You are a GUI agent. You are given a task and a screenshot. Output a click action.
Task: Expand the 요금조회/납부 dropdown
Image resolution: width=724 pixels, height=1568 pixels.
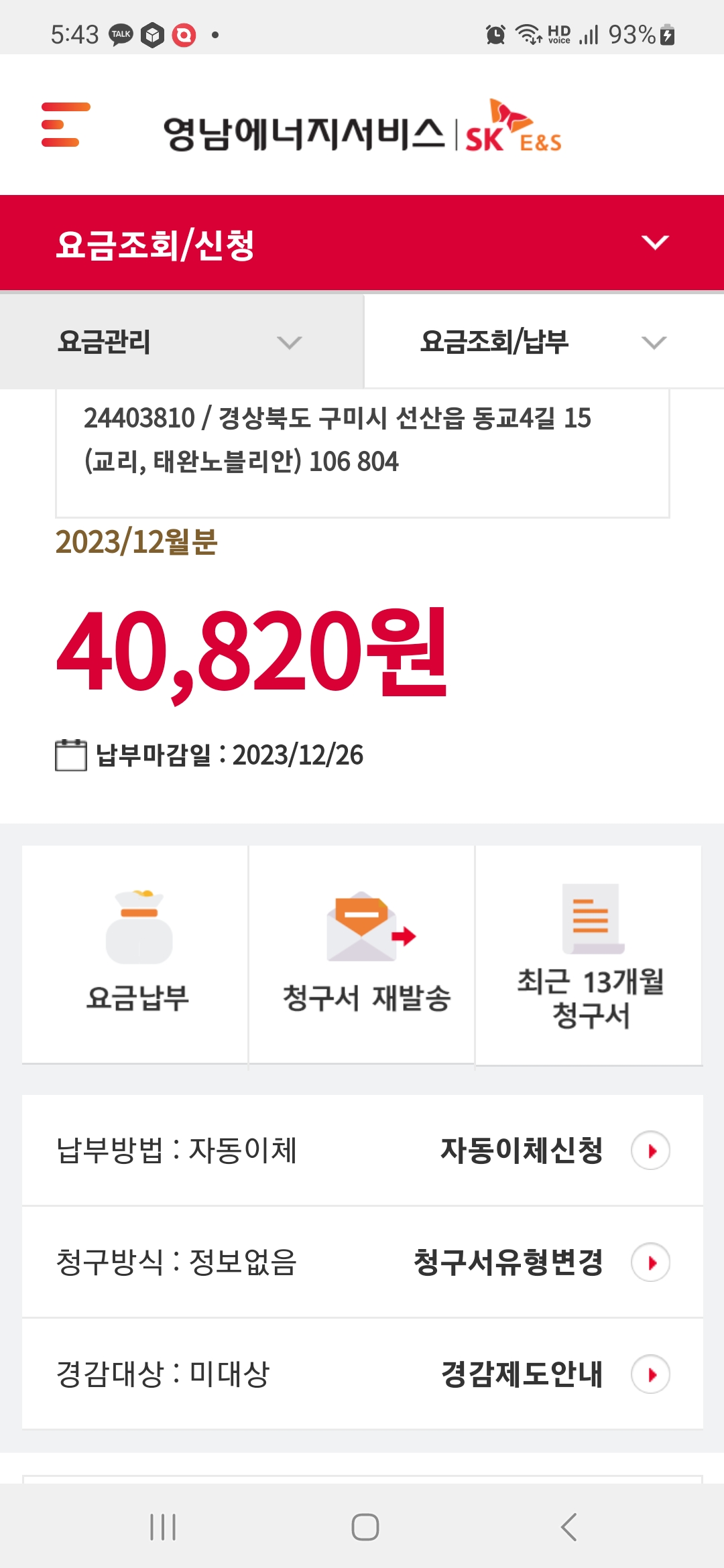click(543, 342)
